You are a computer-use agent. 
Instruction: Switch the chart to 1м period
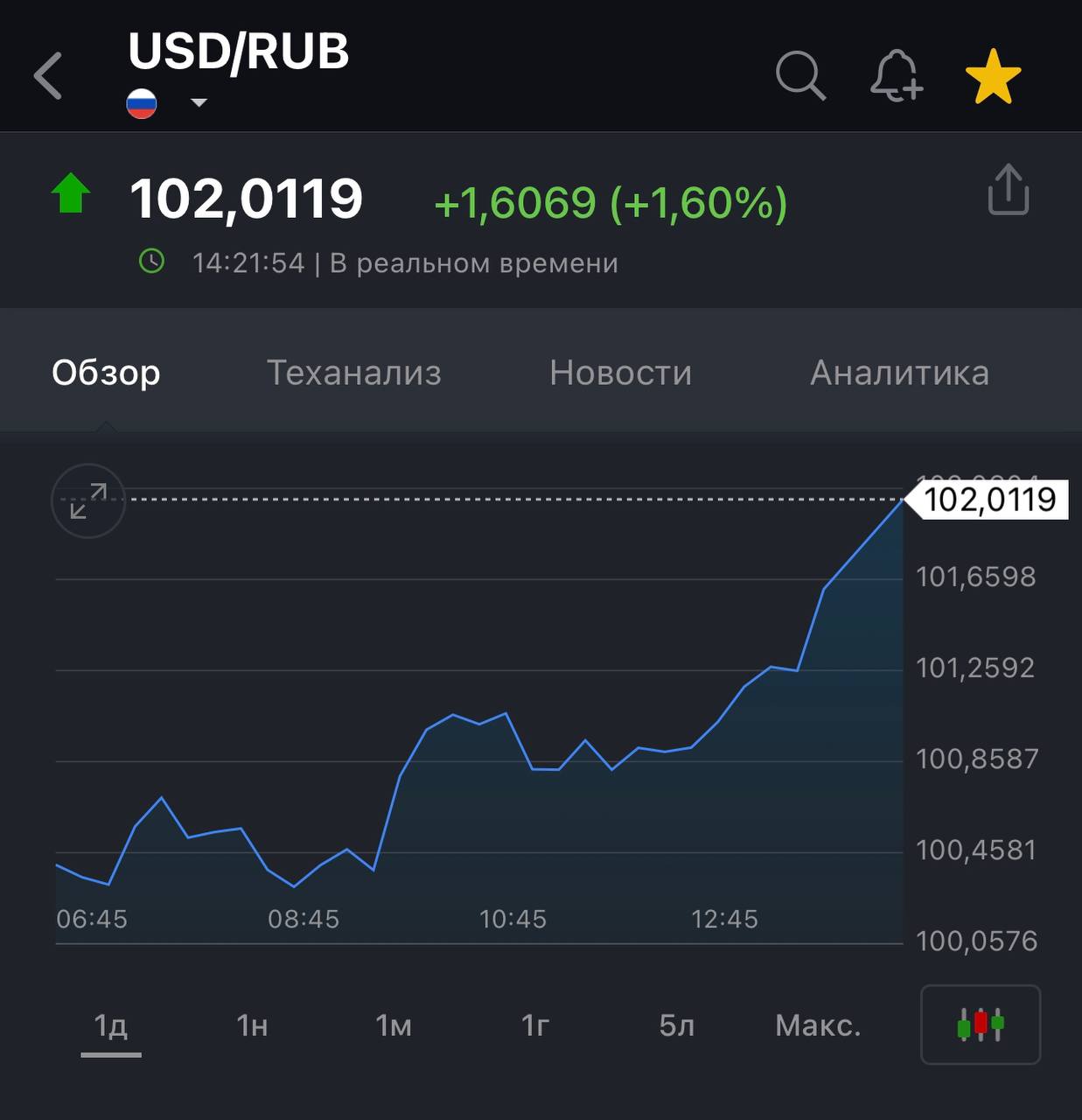point(394,1025)
